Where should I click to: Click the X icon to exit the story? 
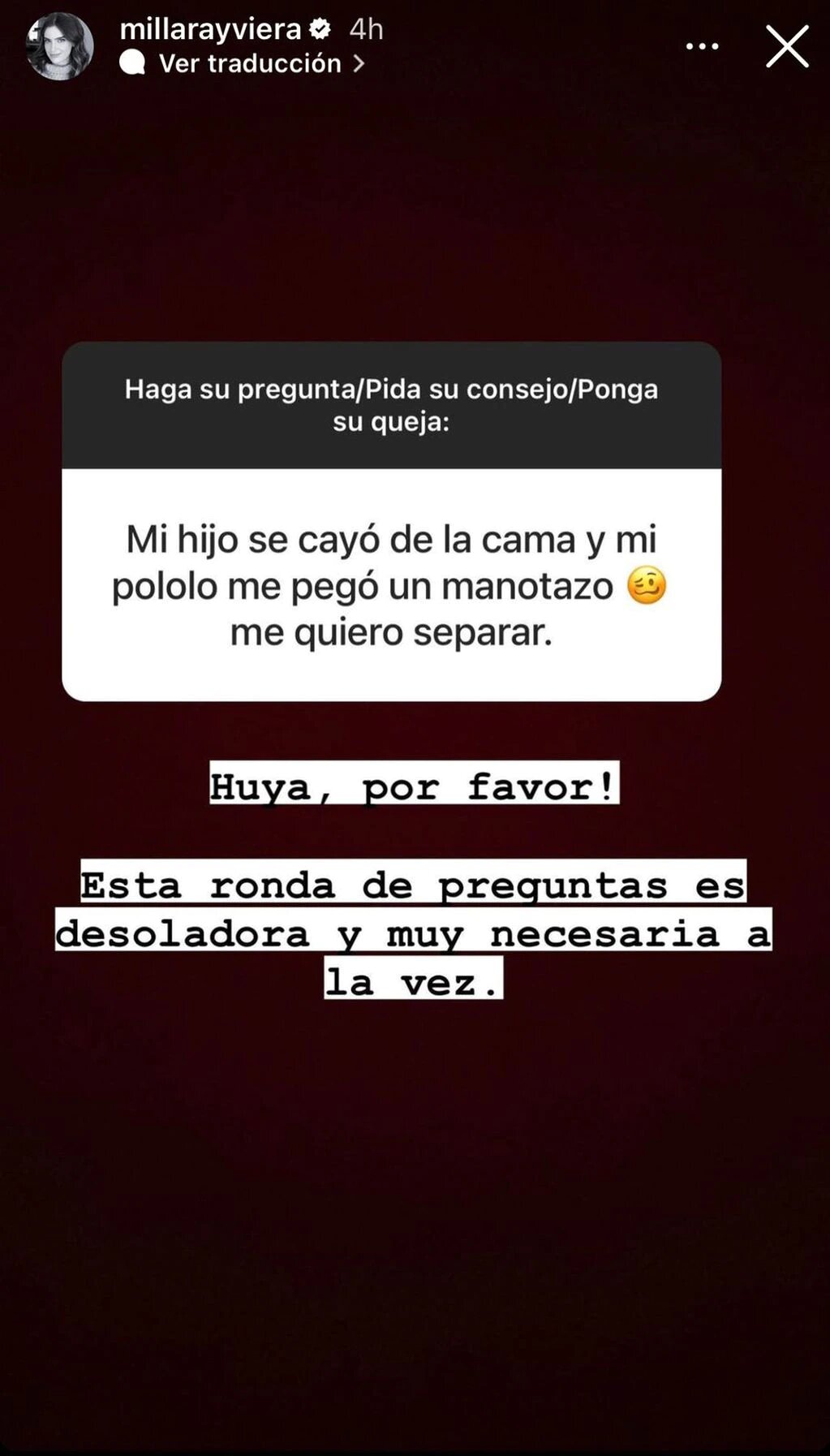(x=785, y=46)
